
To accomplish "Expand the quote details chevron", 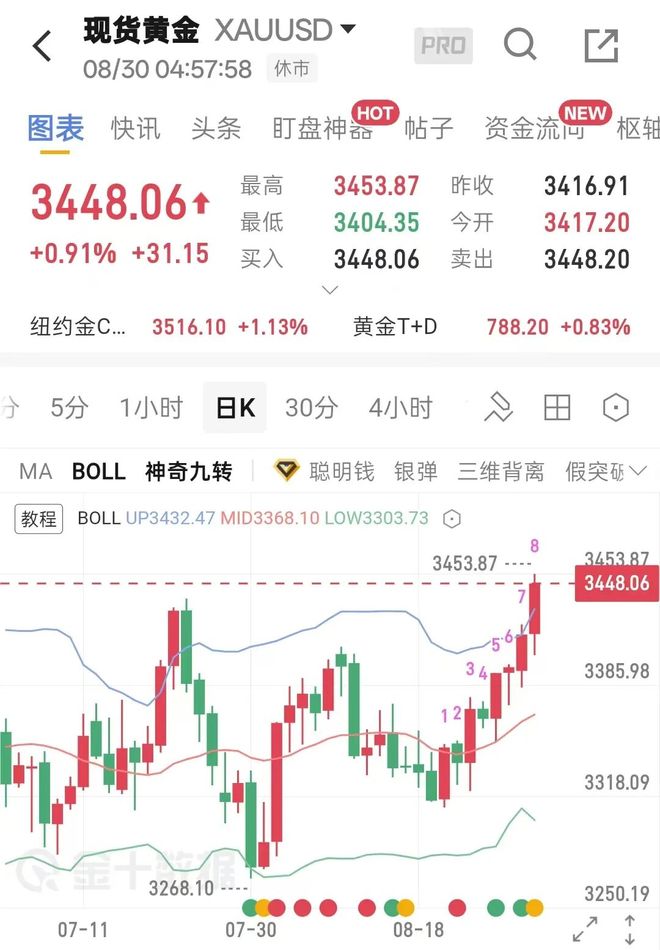I will (330, 290).
